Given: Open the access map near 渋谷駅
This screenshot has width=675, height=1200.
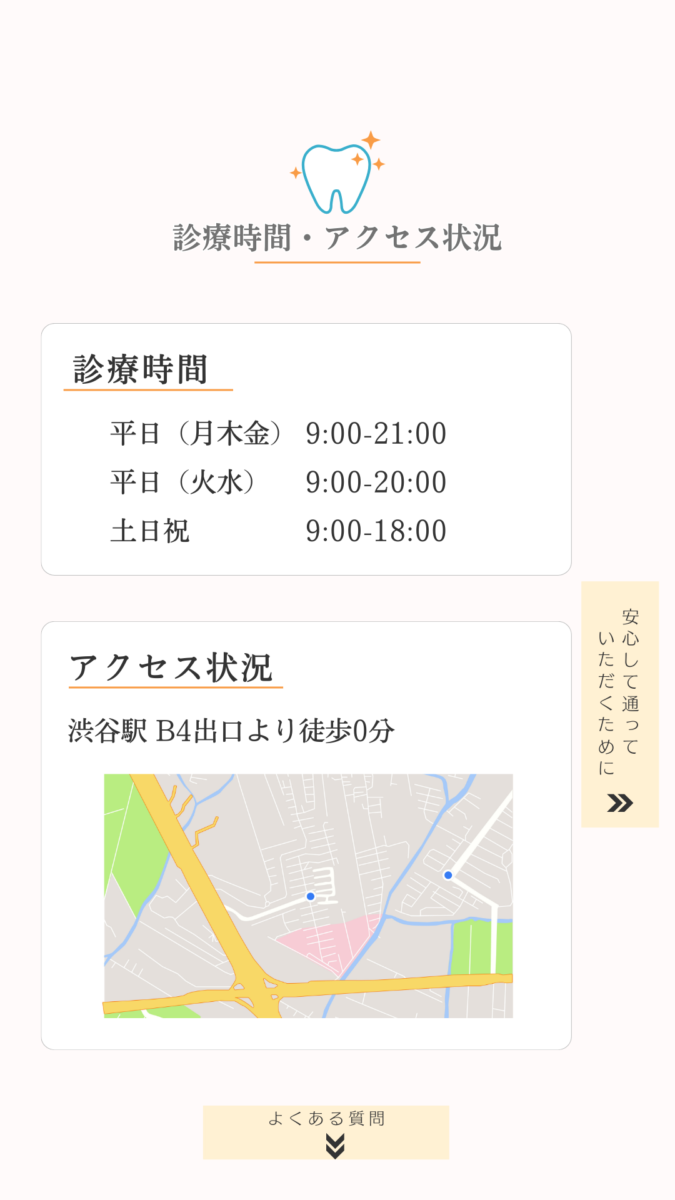Looking at the screenshot, I should click(308, 895).
